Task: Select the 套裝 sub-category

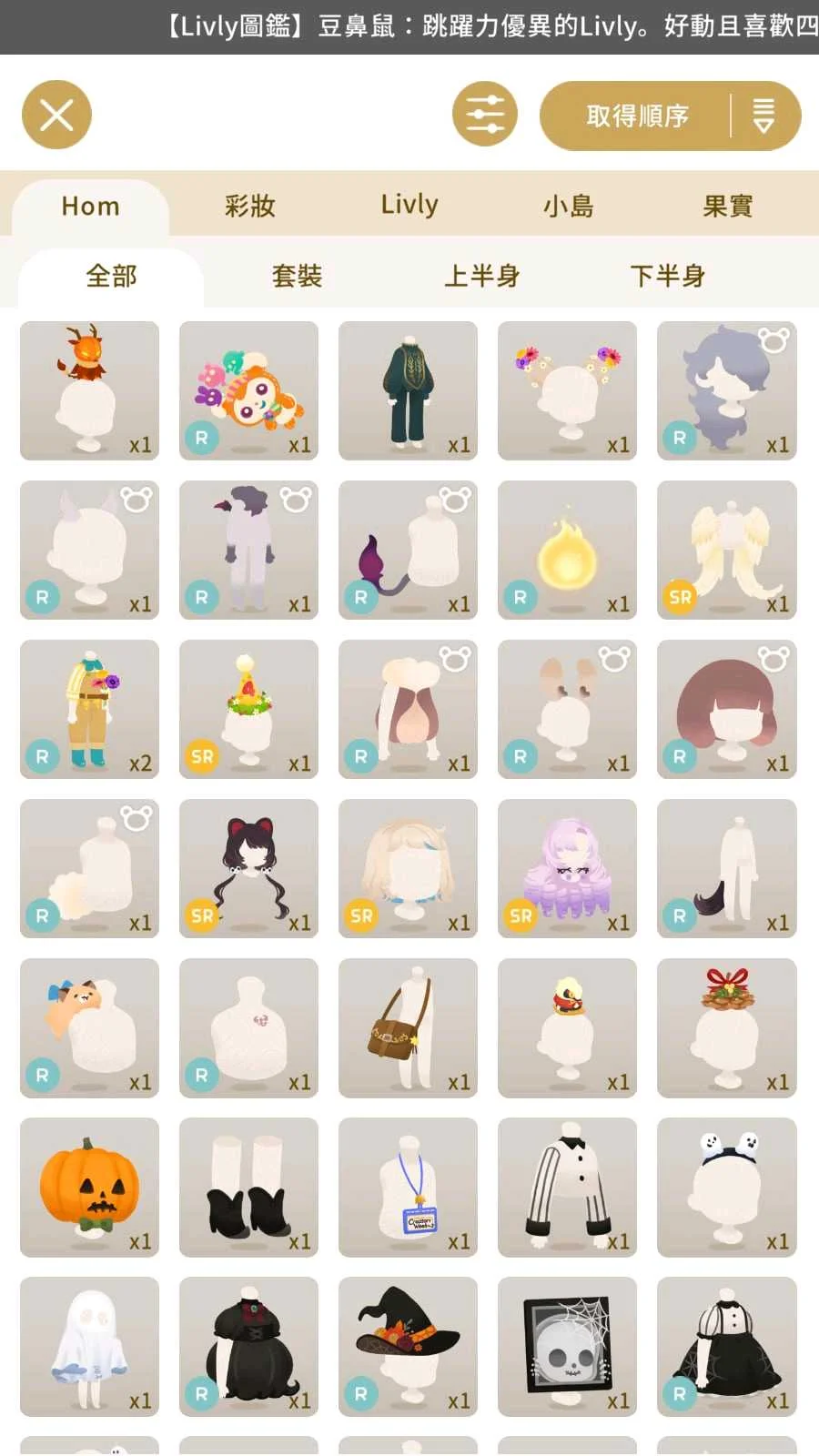Action: 297,276
